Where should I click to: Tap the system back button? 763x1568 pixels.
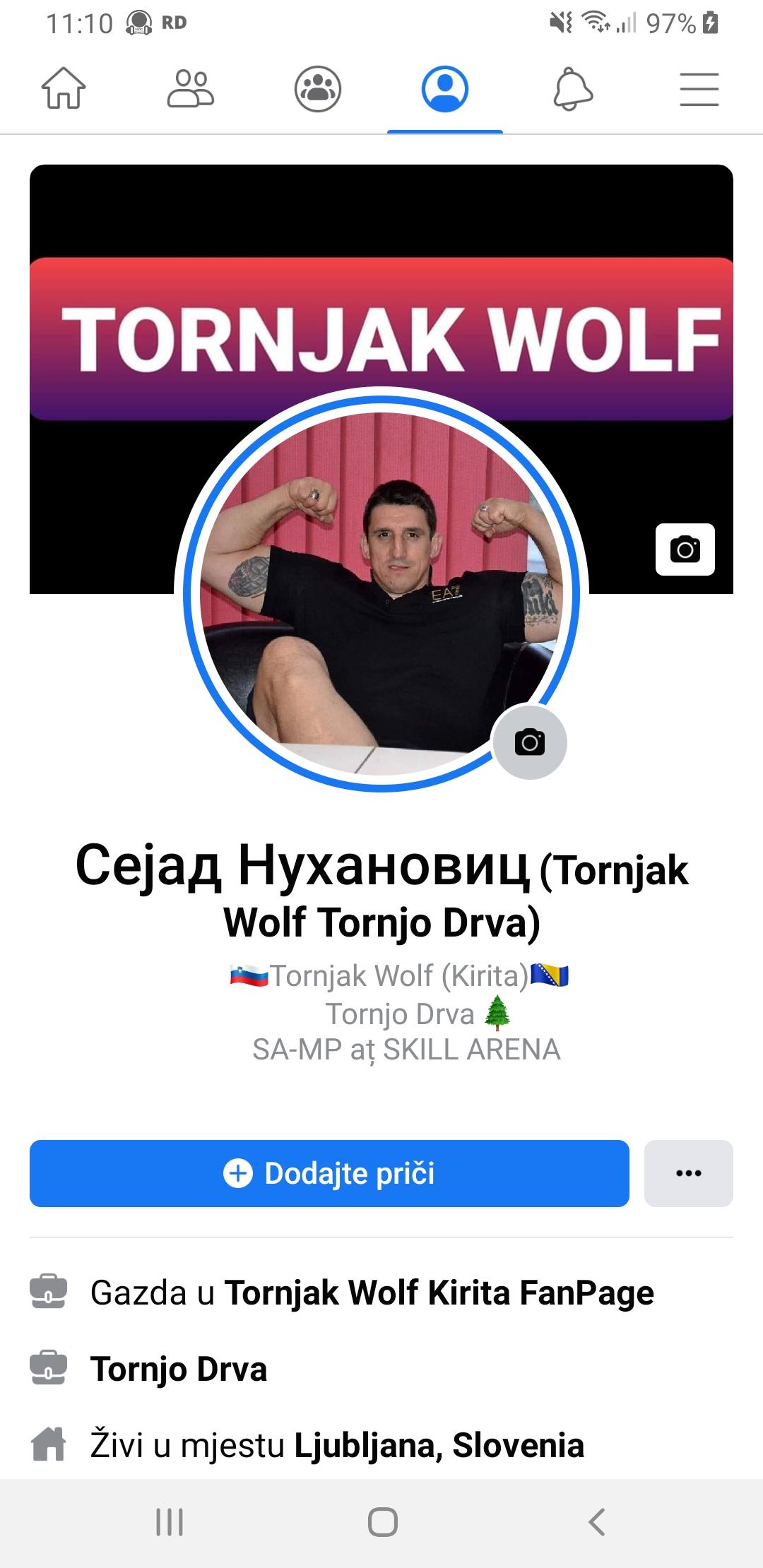[597, 1522]
